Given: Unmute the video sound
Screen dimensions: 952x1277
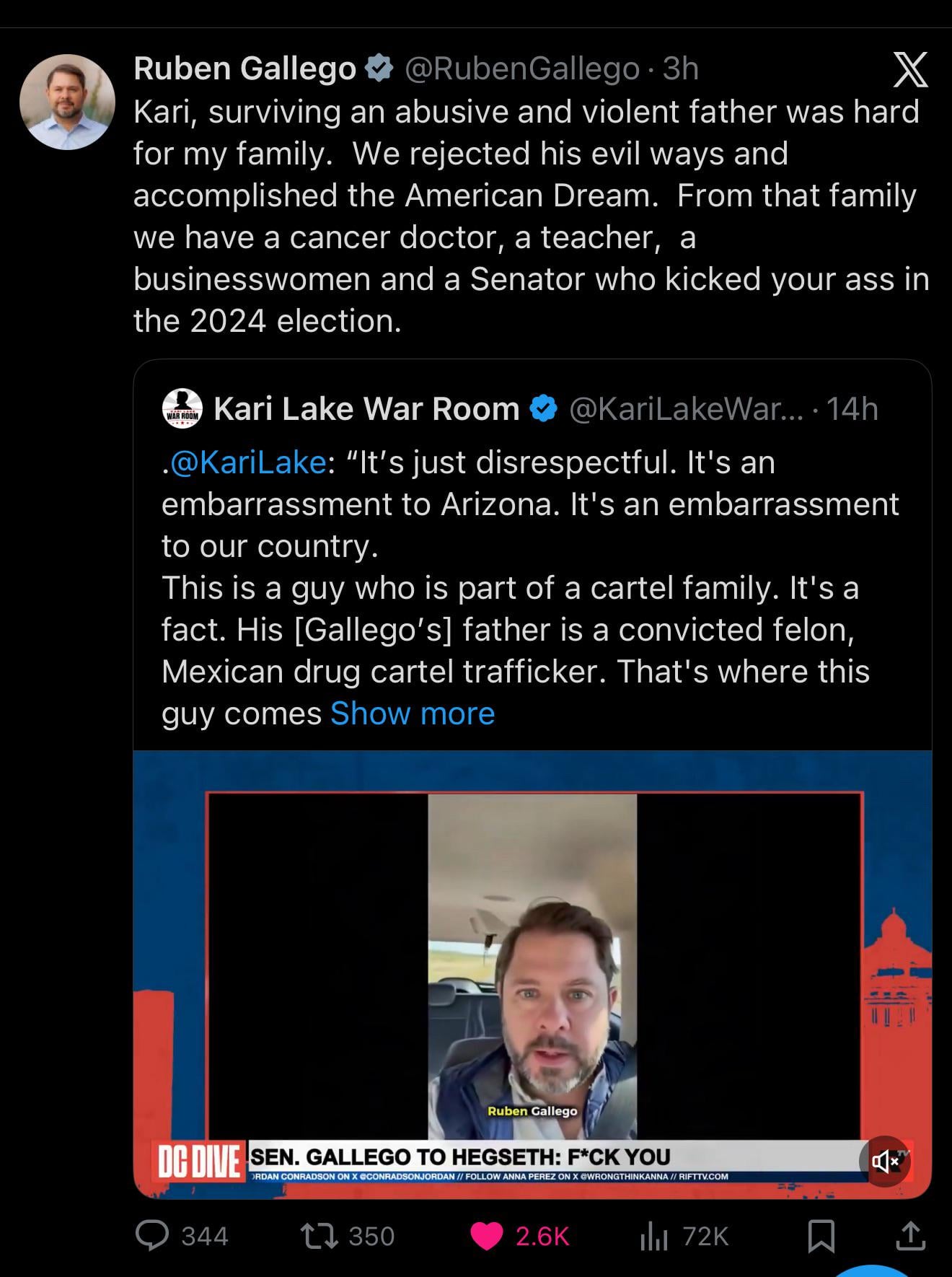Looking at the screenshot, I should 885,1161.
